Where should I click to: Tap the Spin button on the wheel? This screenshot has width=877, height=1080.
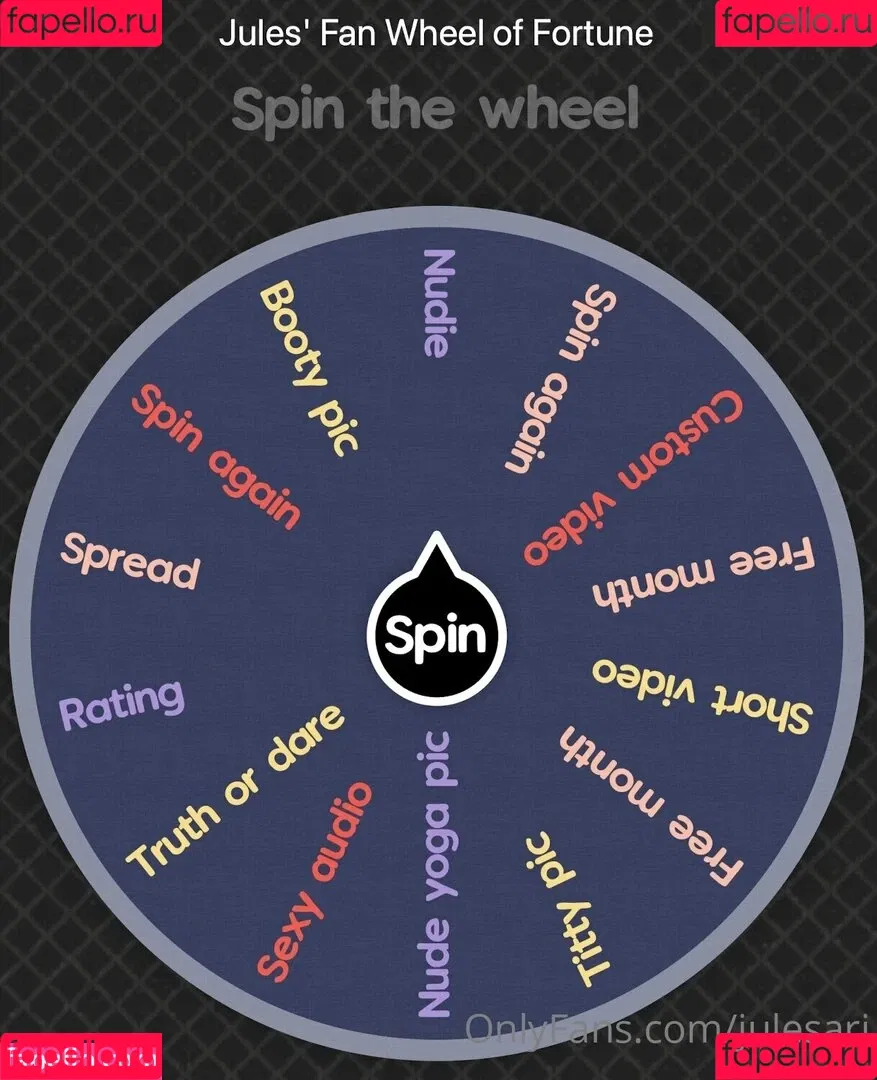[x=437, y=636]
